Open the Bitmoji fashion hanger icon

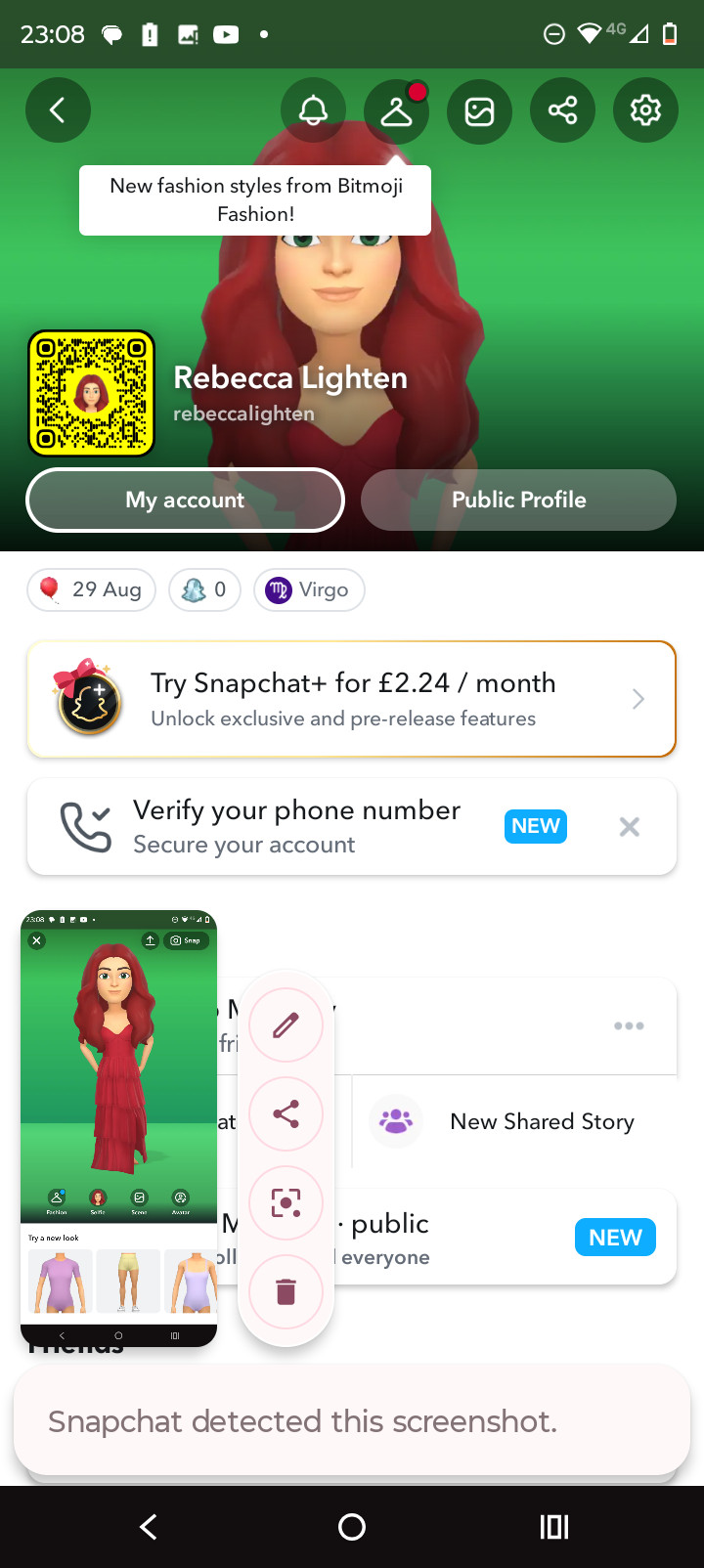(x=396, y=110)
